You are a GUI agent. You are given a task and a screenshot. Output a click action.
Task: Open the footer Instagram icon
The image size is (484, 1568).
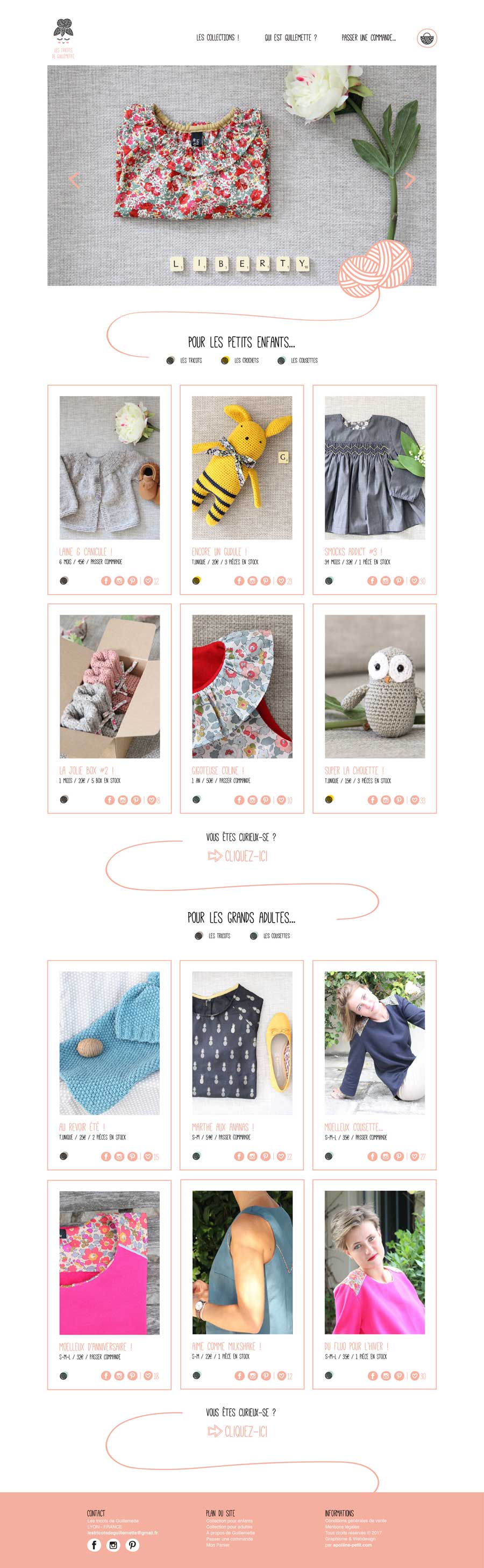[x=113, y=1545]
